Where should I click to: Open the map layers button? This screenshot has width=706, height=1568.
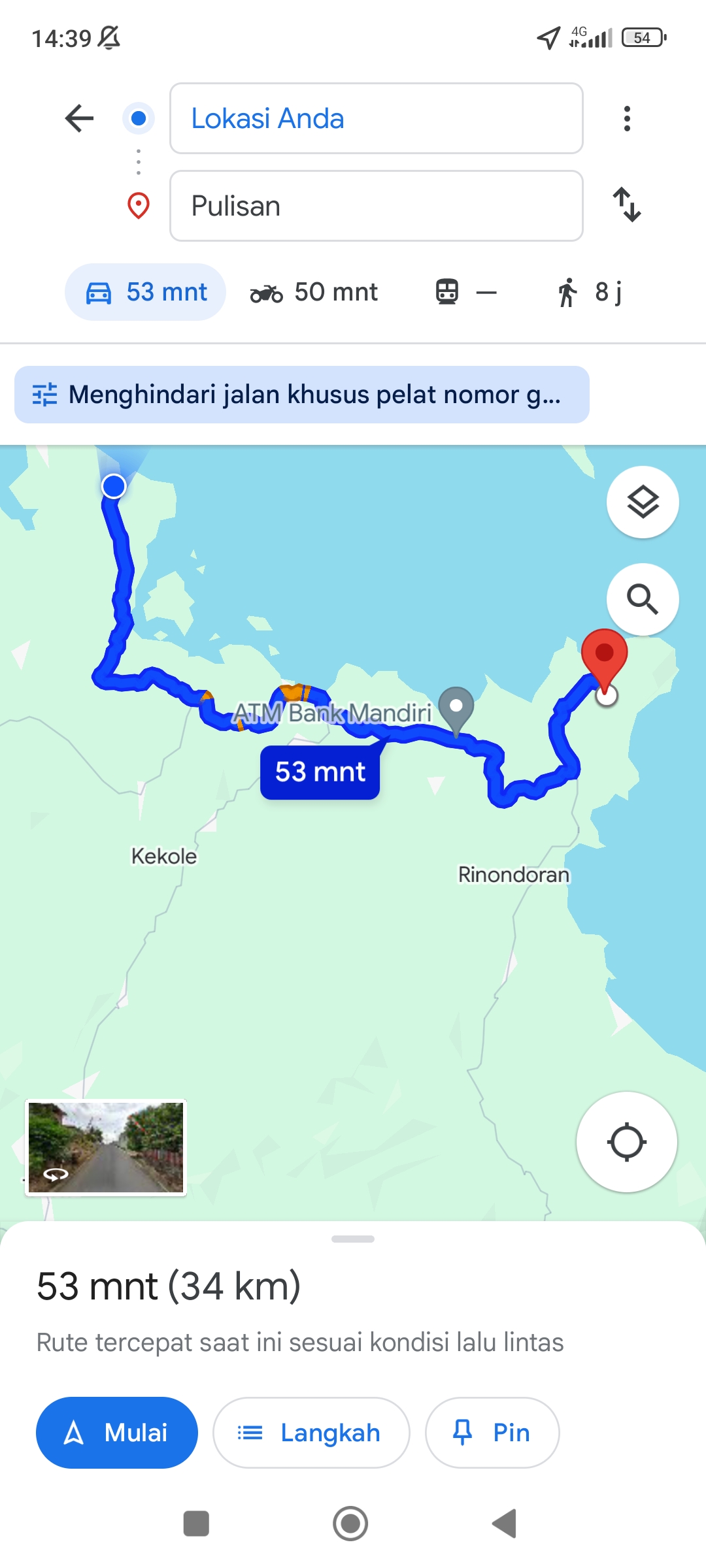click(x=643, y=502)
